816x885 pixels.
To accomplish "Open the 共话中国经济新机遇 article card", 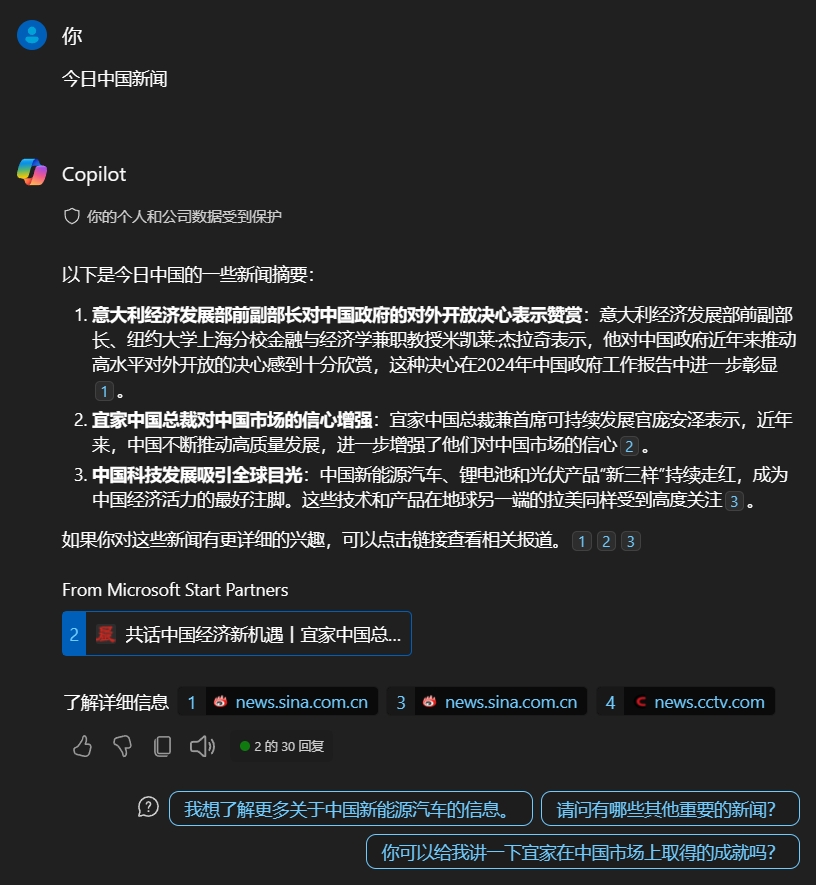I will (x=237, y=634).
